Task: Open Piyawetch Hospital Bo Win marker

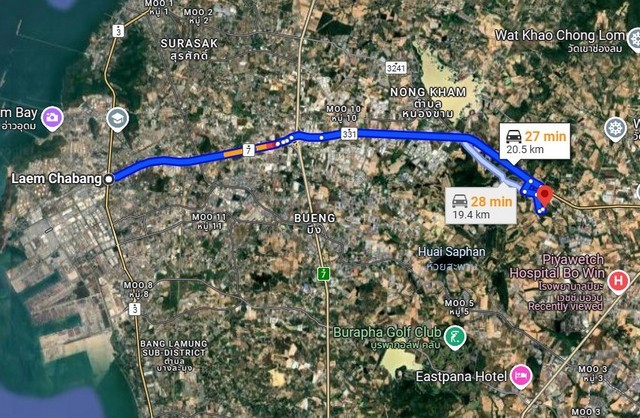Action: (x=620, y=283)
